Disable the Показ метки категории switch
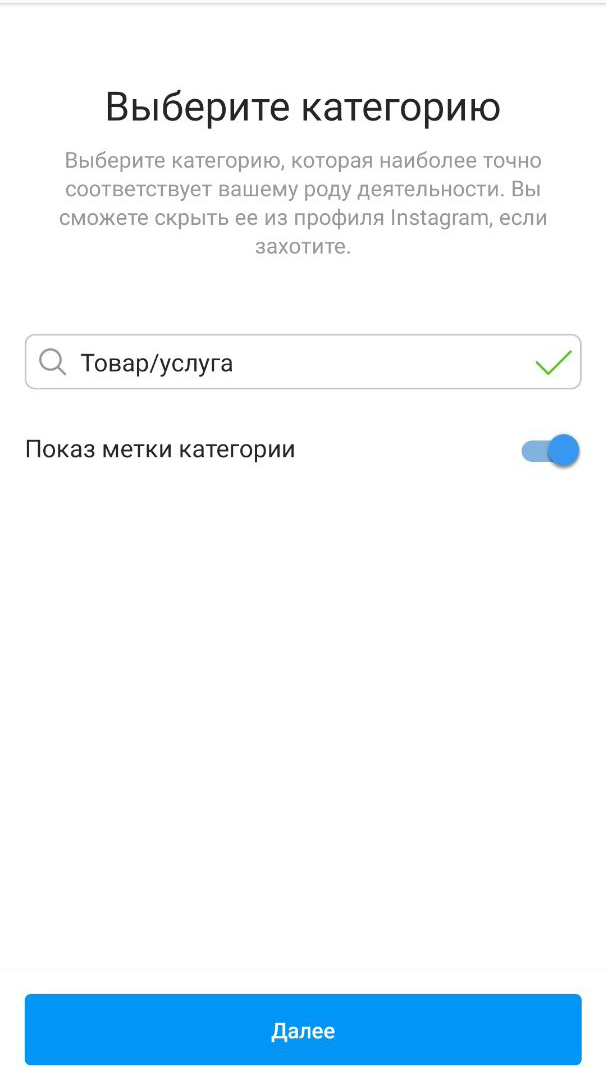Viewport: 606px width, 1076px height. (x=551, y=451)
